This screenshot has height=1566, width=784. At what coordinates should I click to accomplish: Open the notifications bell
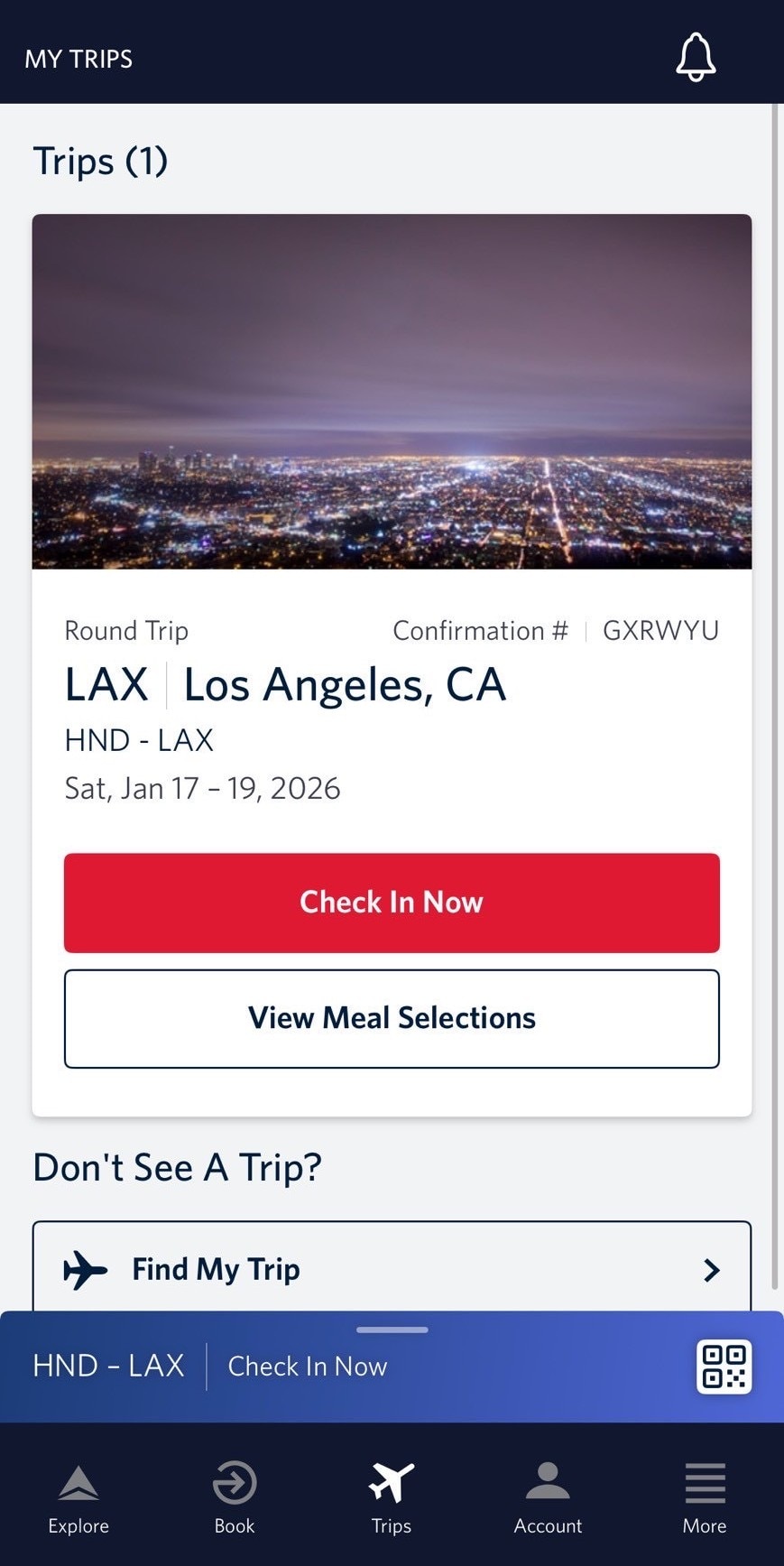pos(696,58)
